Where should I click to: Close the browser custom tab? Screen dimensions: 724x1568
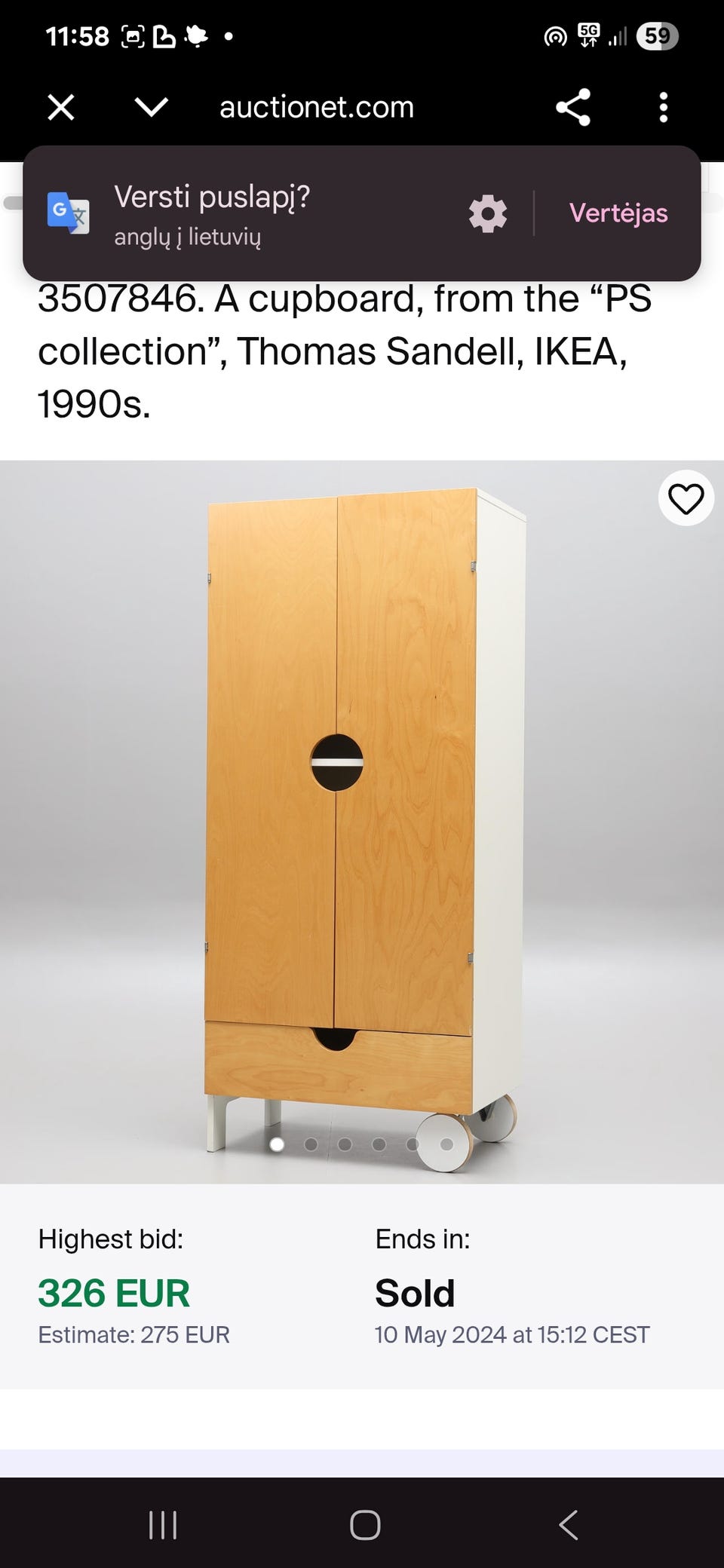pos(61,107)
